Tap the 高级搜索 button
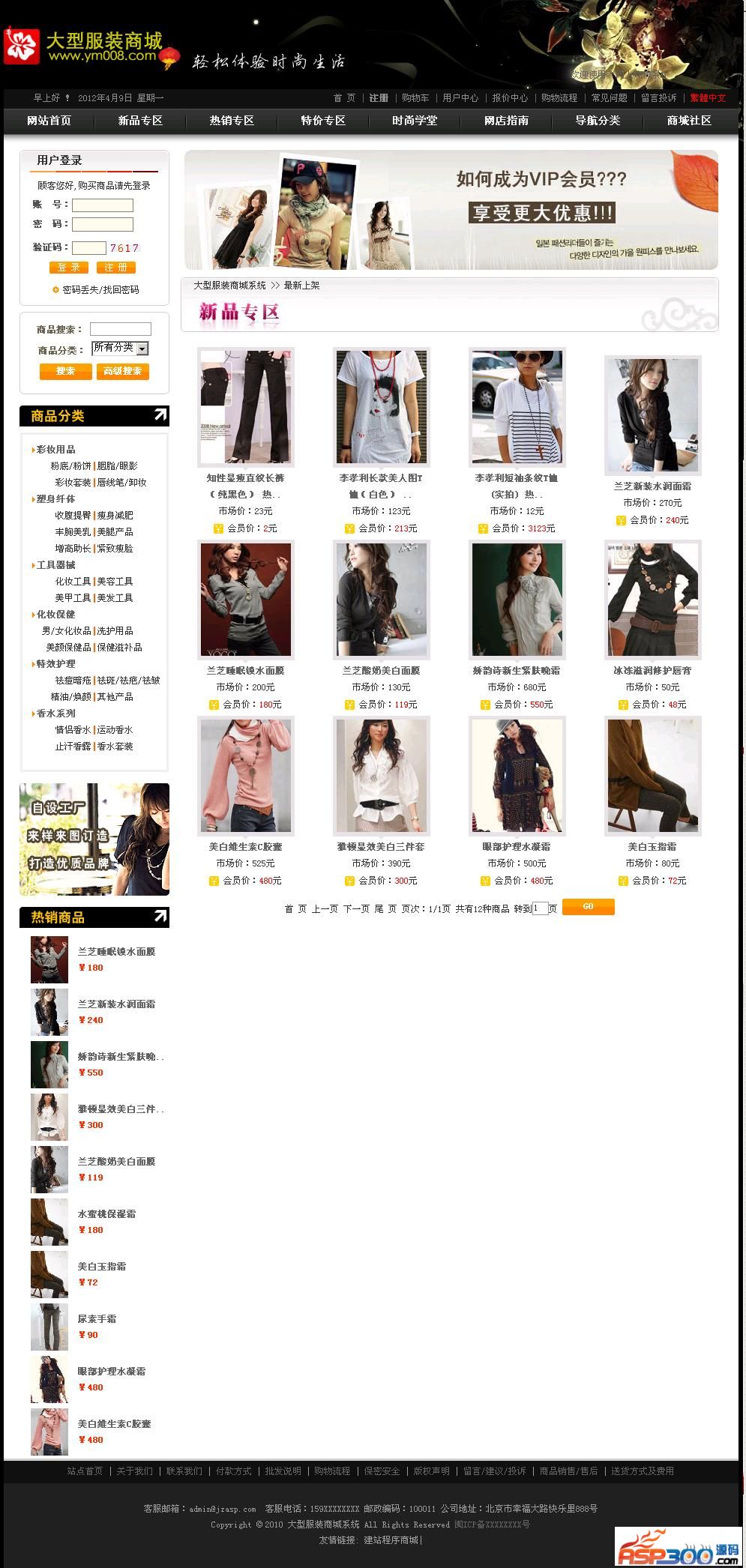This screenshot has height=1568, width=746. click(122, 371)
